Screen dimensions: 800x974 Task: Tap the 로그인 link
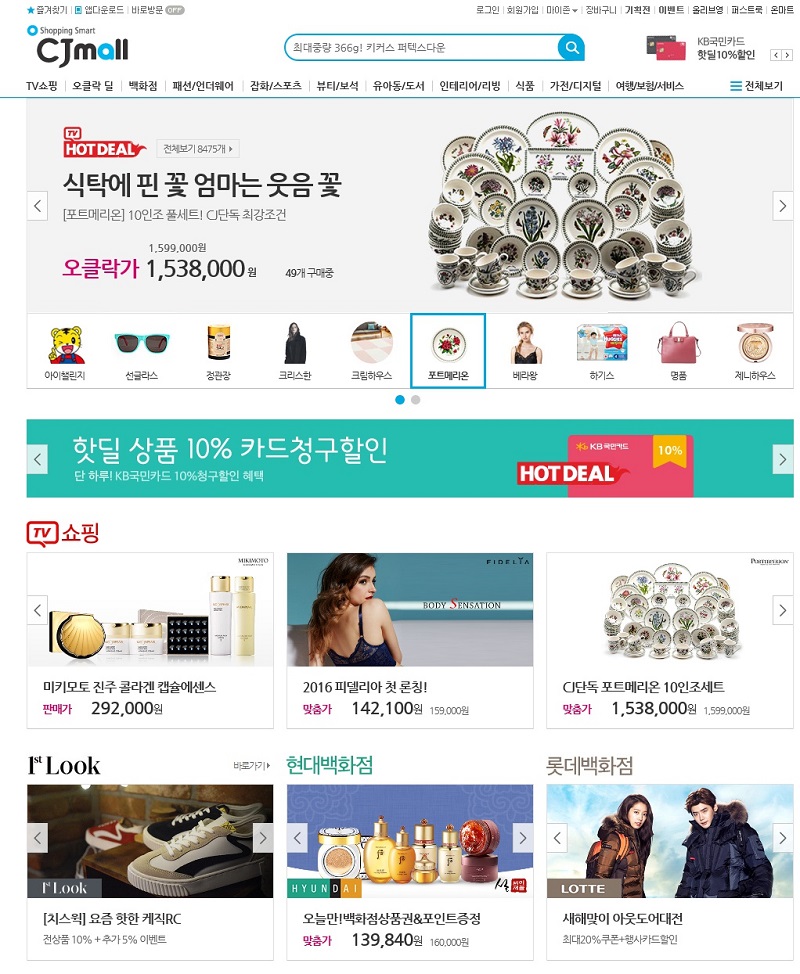487,10
